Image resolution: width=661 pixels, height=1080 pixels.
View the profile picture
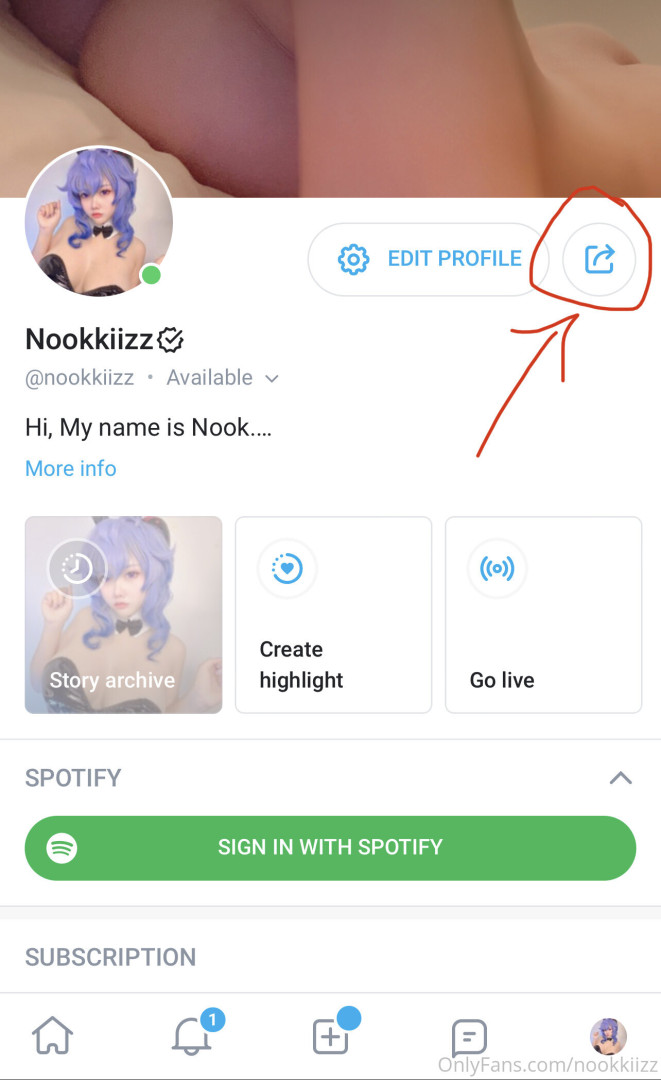click(98, 222)
